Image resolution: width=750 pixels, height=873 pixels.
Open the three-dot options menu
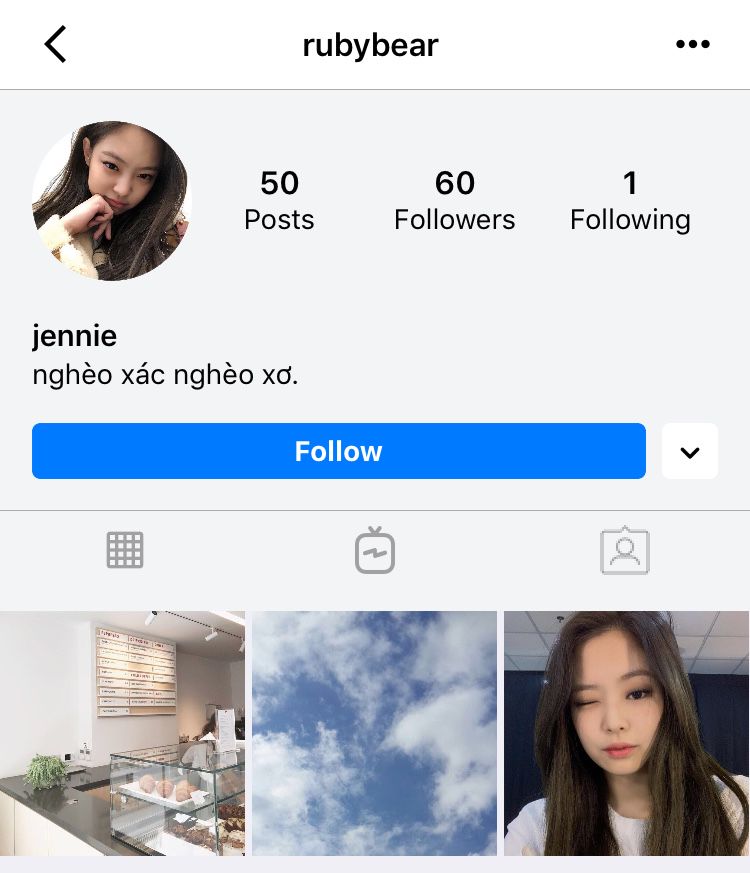pyautogui.click(x=692, y=45)
